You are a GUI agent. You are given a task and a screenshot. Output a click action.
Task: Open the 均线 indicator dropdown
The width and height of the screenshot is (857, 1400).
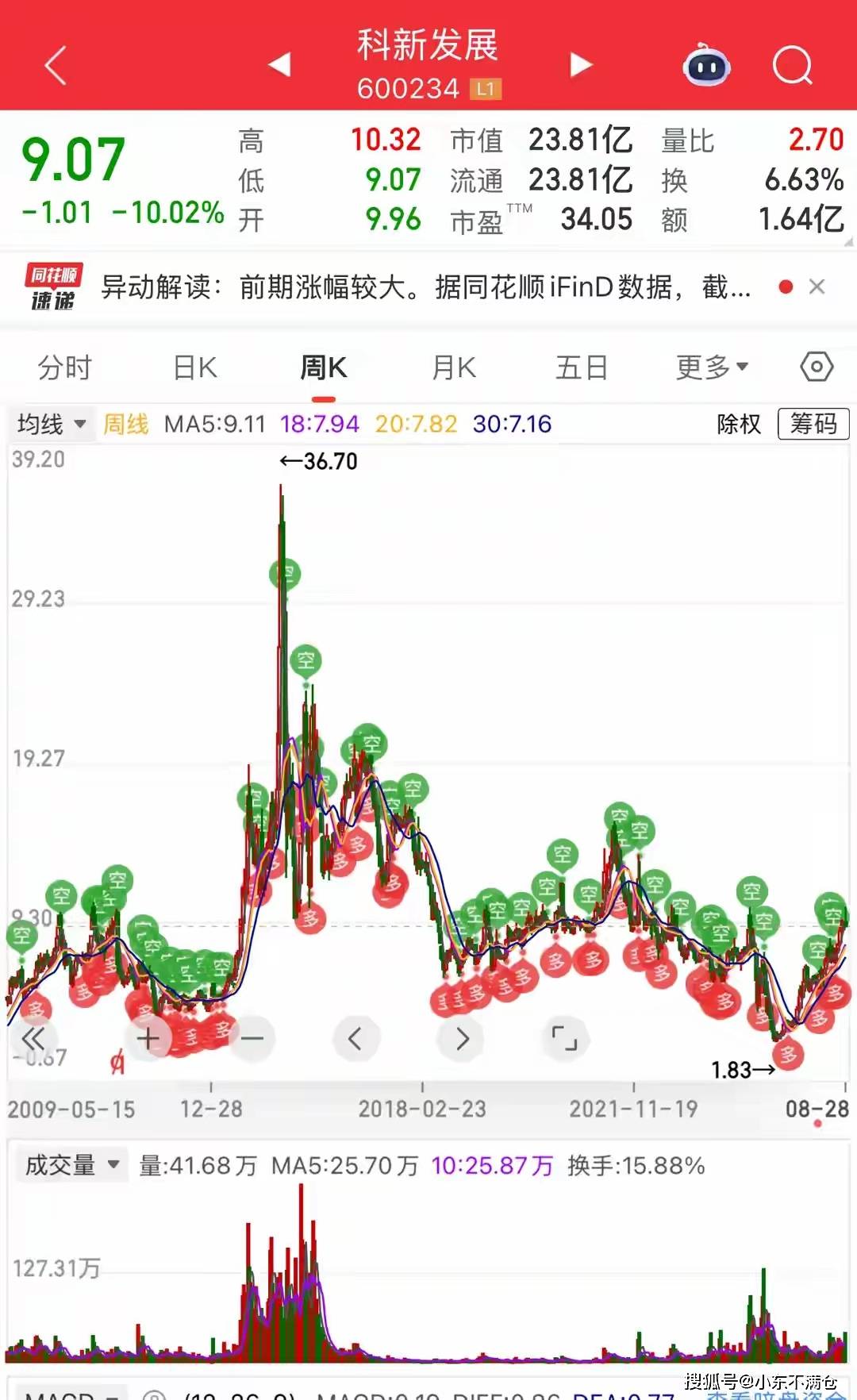tap(50, 424)
